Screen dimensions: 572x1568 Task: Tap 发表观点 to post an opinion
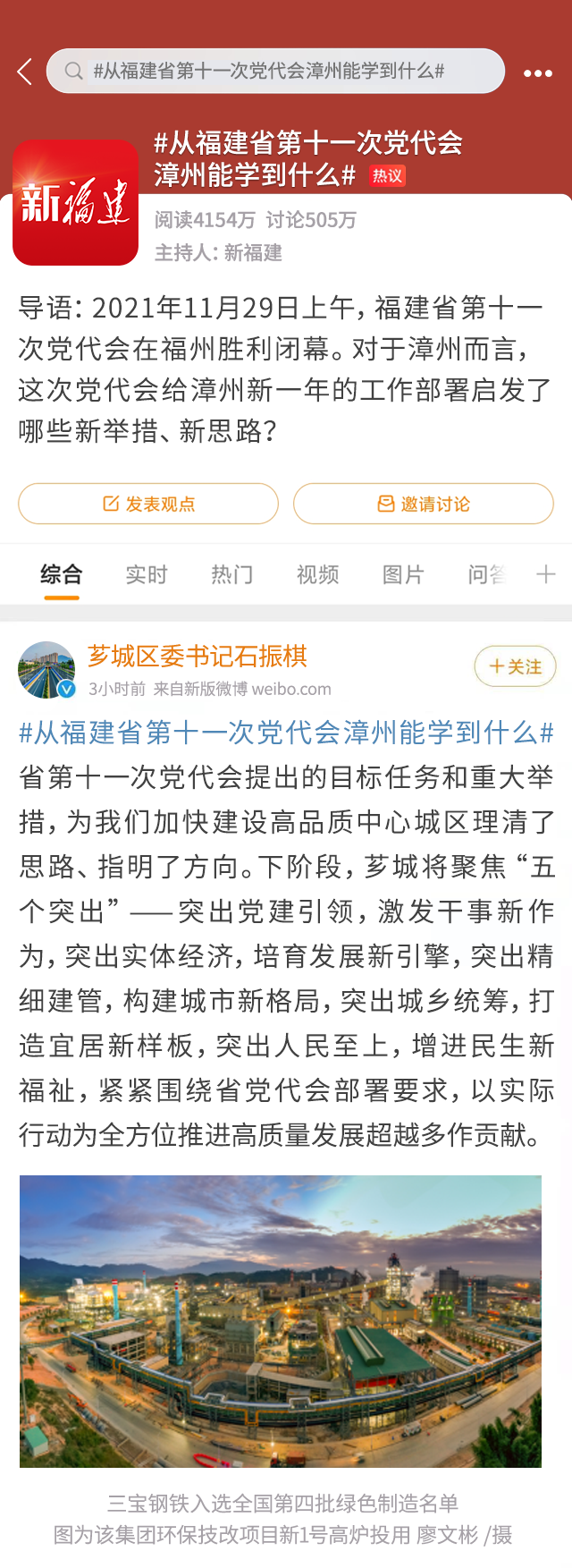[148, 504]
